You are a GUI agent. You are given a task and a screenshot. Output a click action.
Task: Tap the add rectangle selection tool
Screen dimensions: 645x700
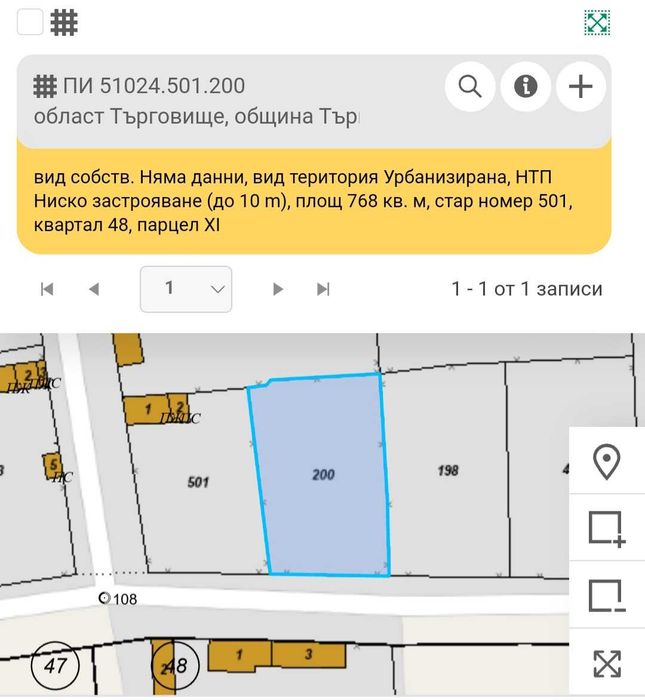(606, 528)
